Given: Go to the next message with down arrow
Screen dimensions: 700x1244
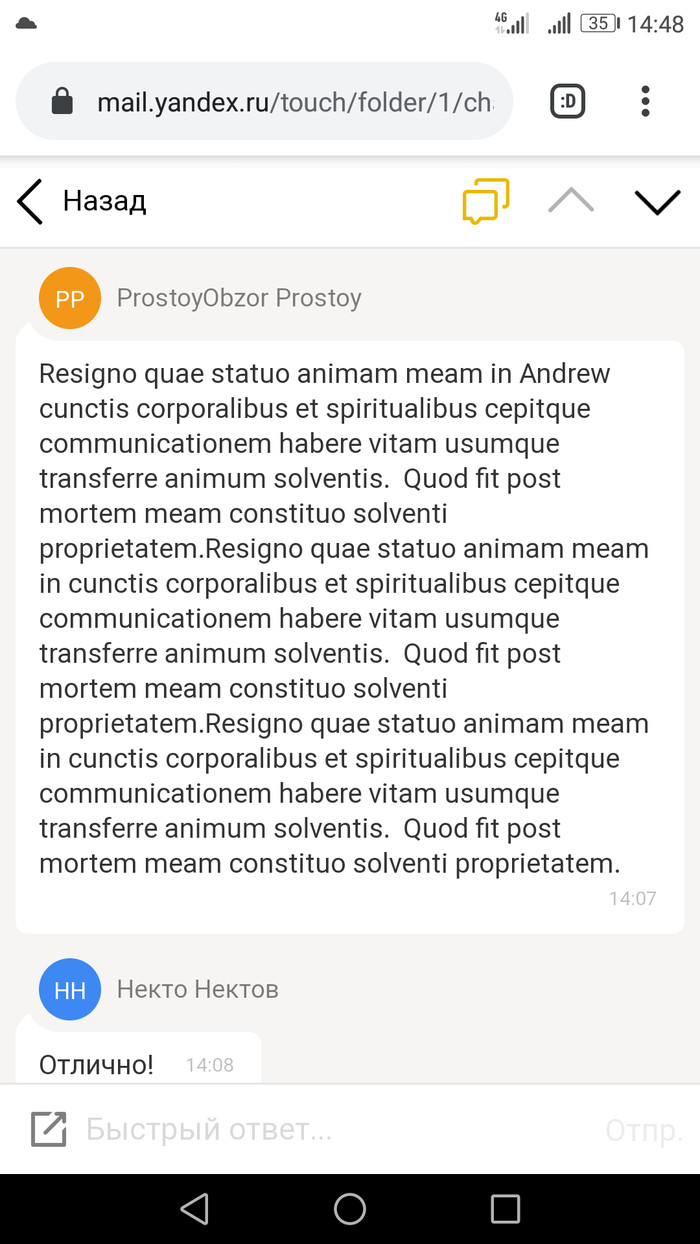Looking at the screenshot, I should pos(657,202).
